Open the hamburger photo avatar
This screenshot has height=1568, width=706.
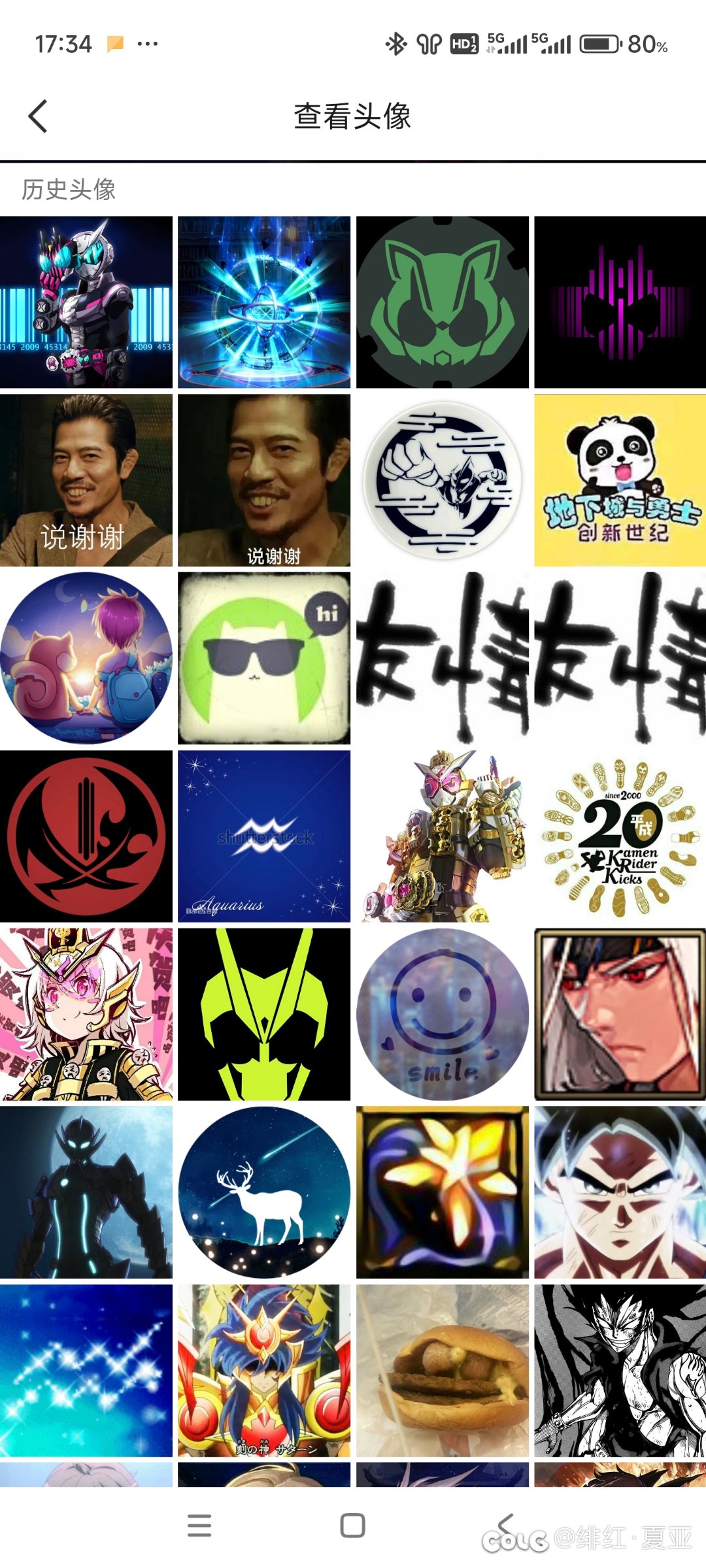pos(443,1370)
